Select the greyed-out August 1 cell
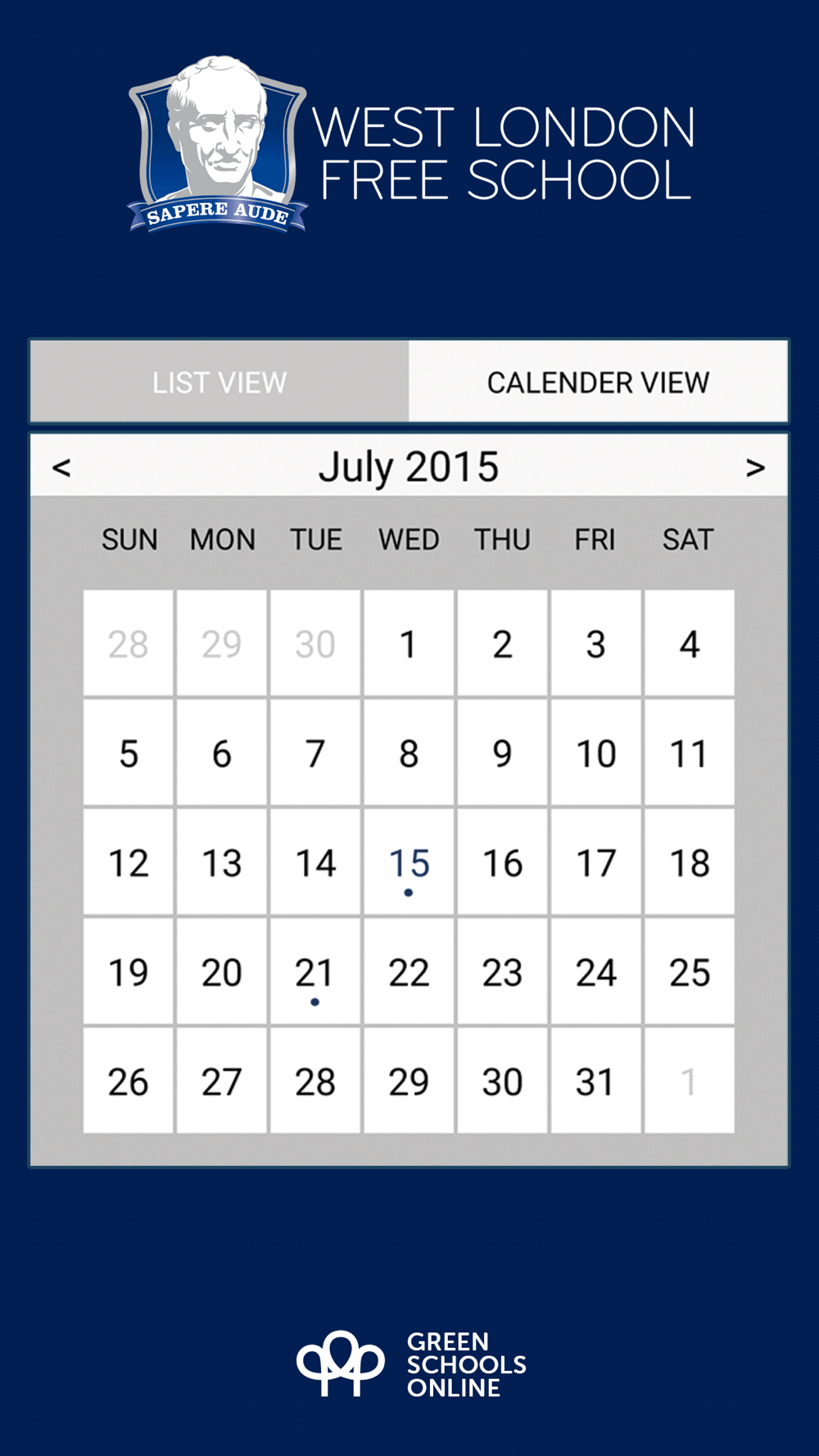This screenshot has height=1456, width=819. 690,1082
